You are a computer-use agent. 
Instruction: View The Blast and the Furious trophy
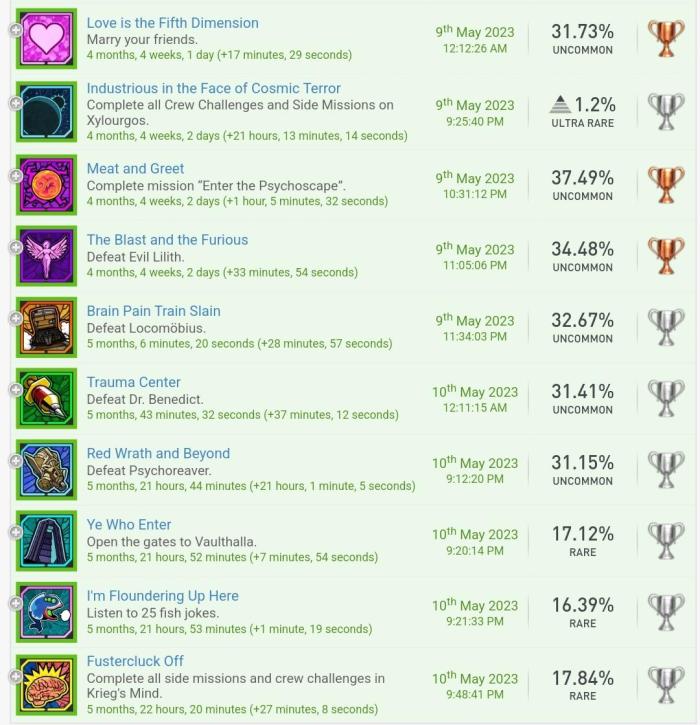coord(167,240)
